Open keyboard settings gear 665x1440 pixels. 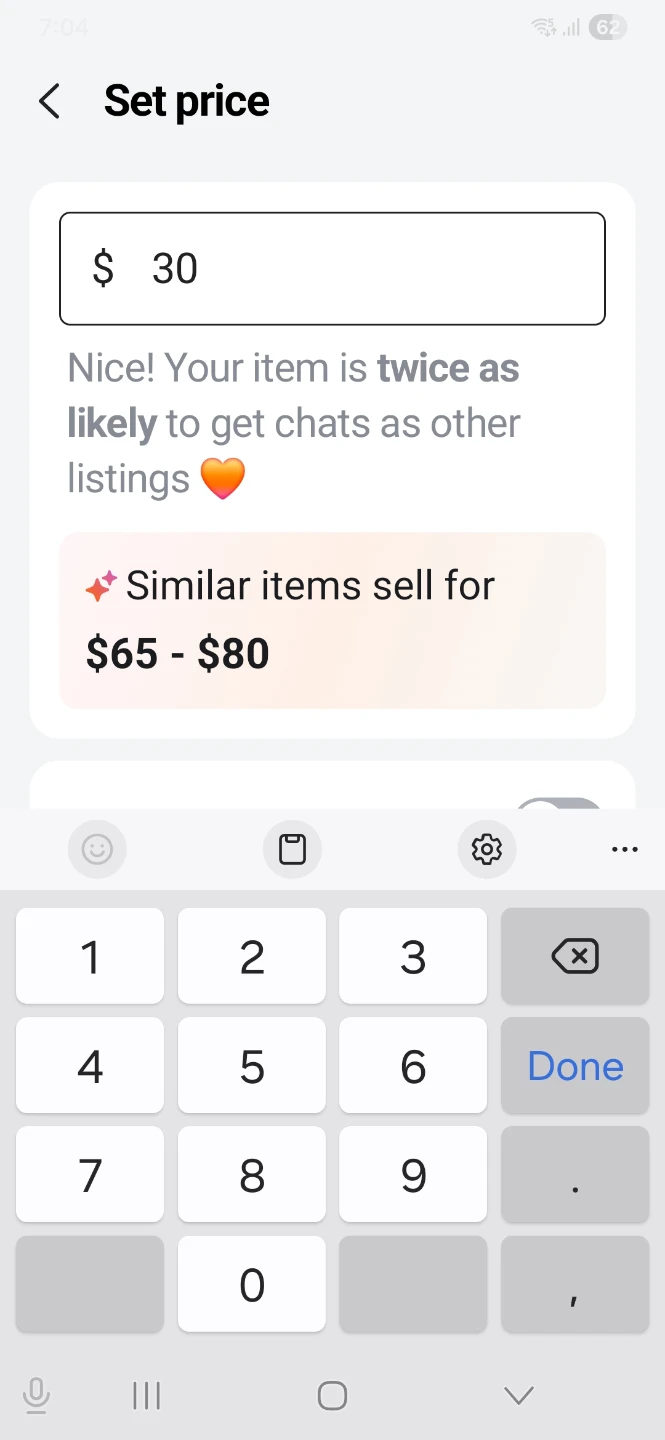487,849
